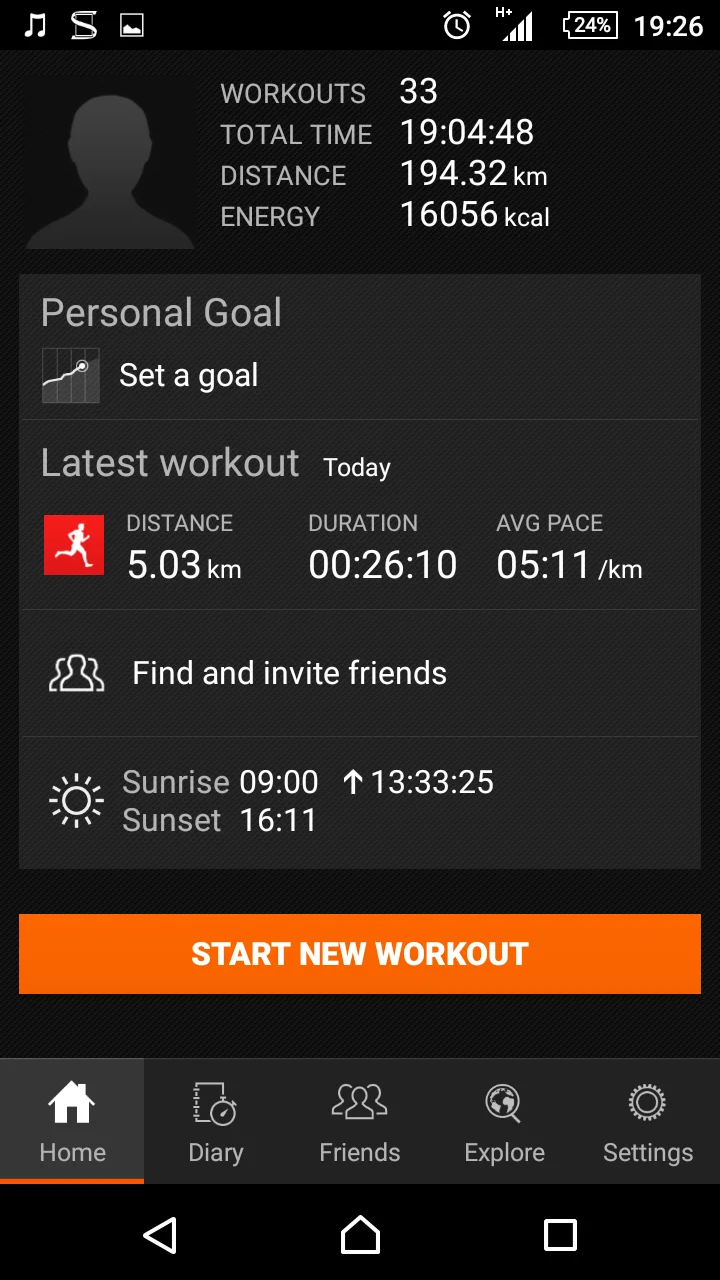The width and height of the screenshot is (720, 1280).
Task: Open recent apps from navigation bar
Action: click(x=560, y=1235)
